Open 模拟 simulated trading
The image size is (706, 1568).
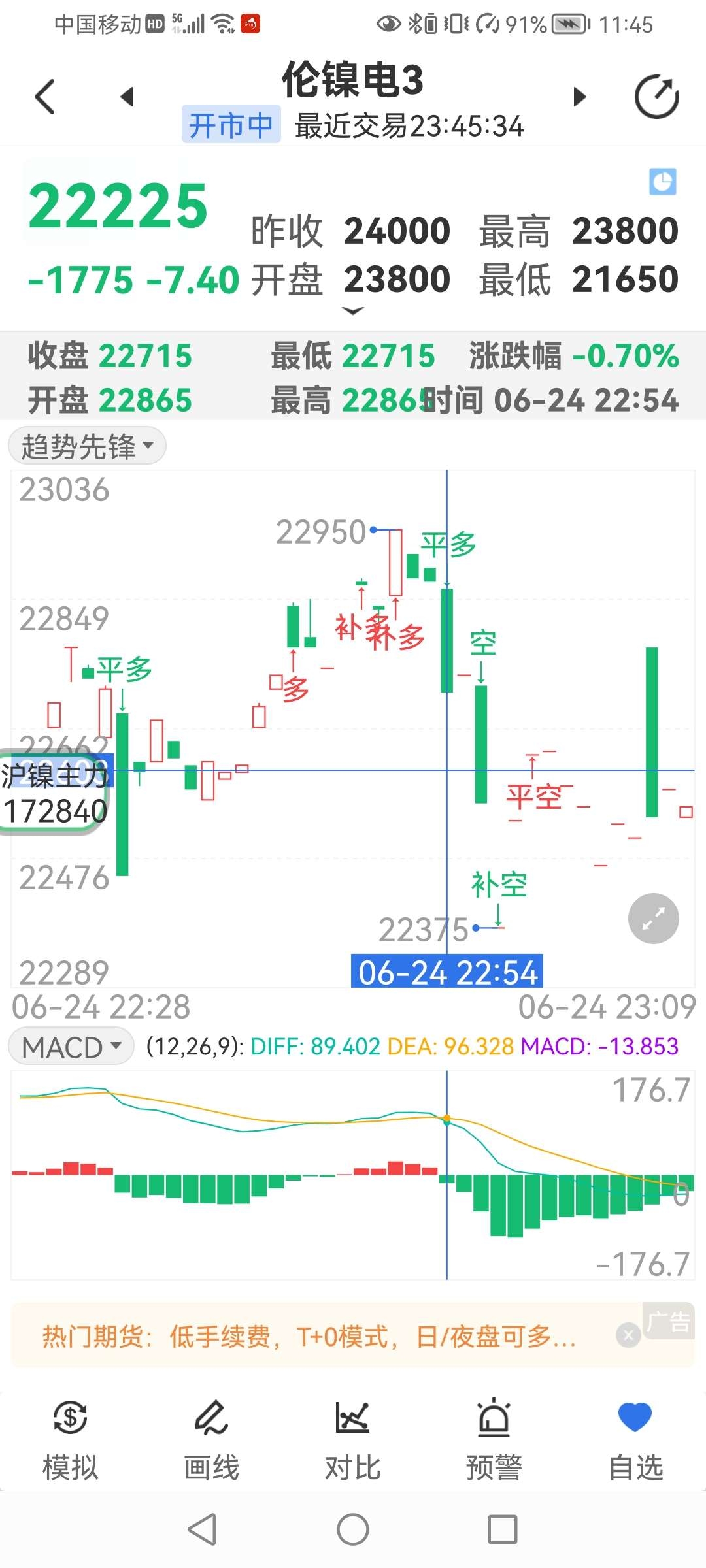pyautogui.click(x=70, y=1441)
